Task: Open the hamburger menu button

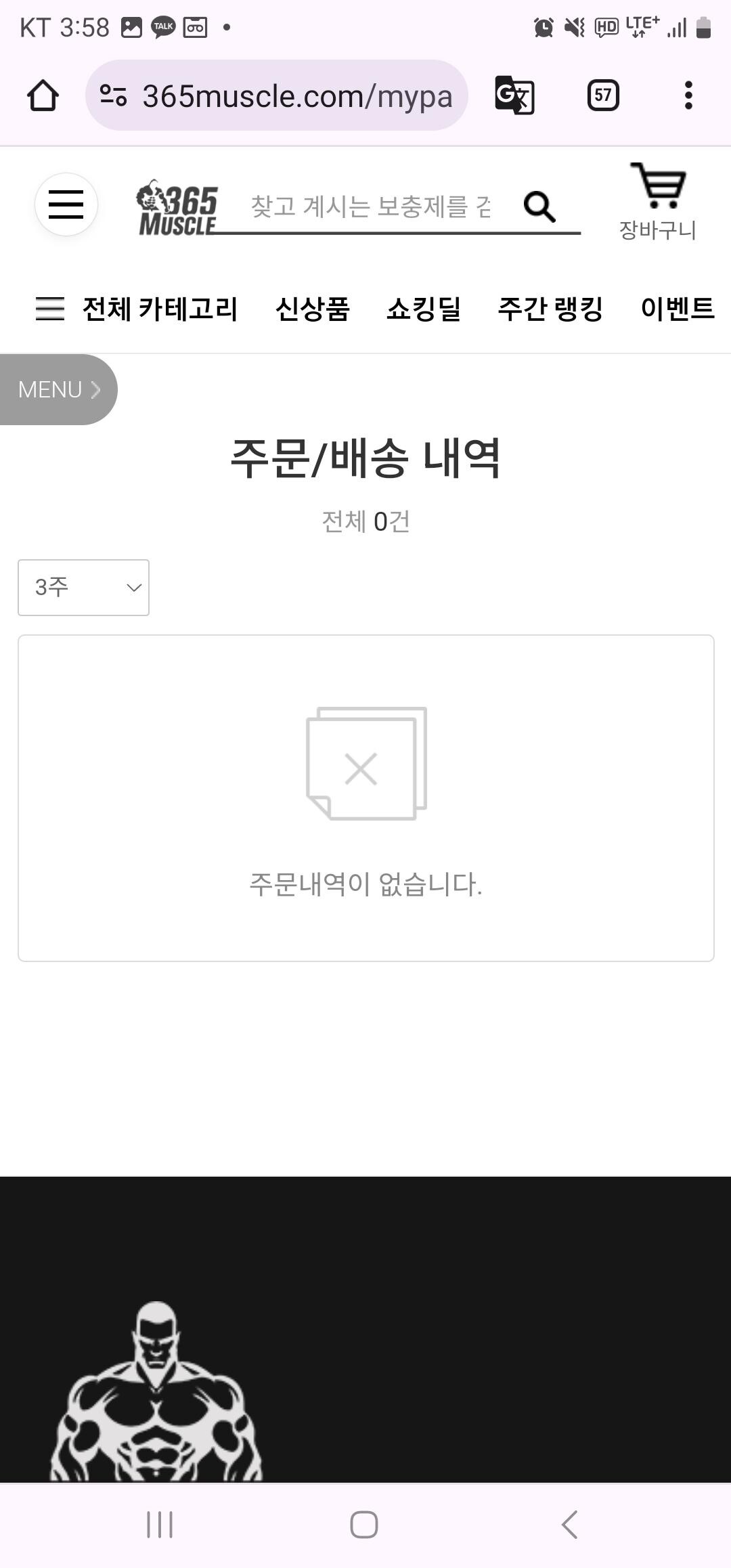Action: [x=66, y=204]
